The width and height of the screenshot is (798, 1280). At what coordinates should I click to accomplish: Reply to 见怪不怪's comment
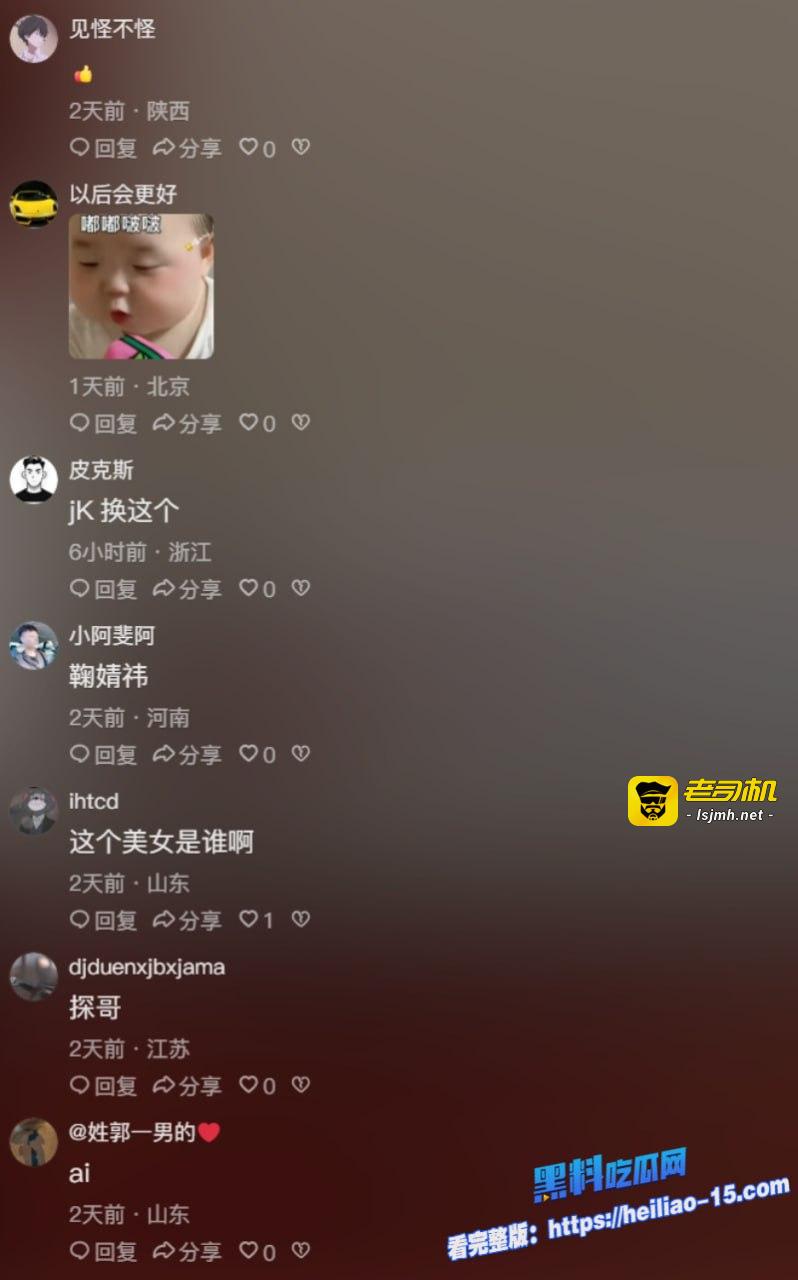pyautogui.click(x=103, y=148)
